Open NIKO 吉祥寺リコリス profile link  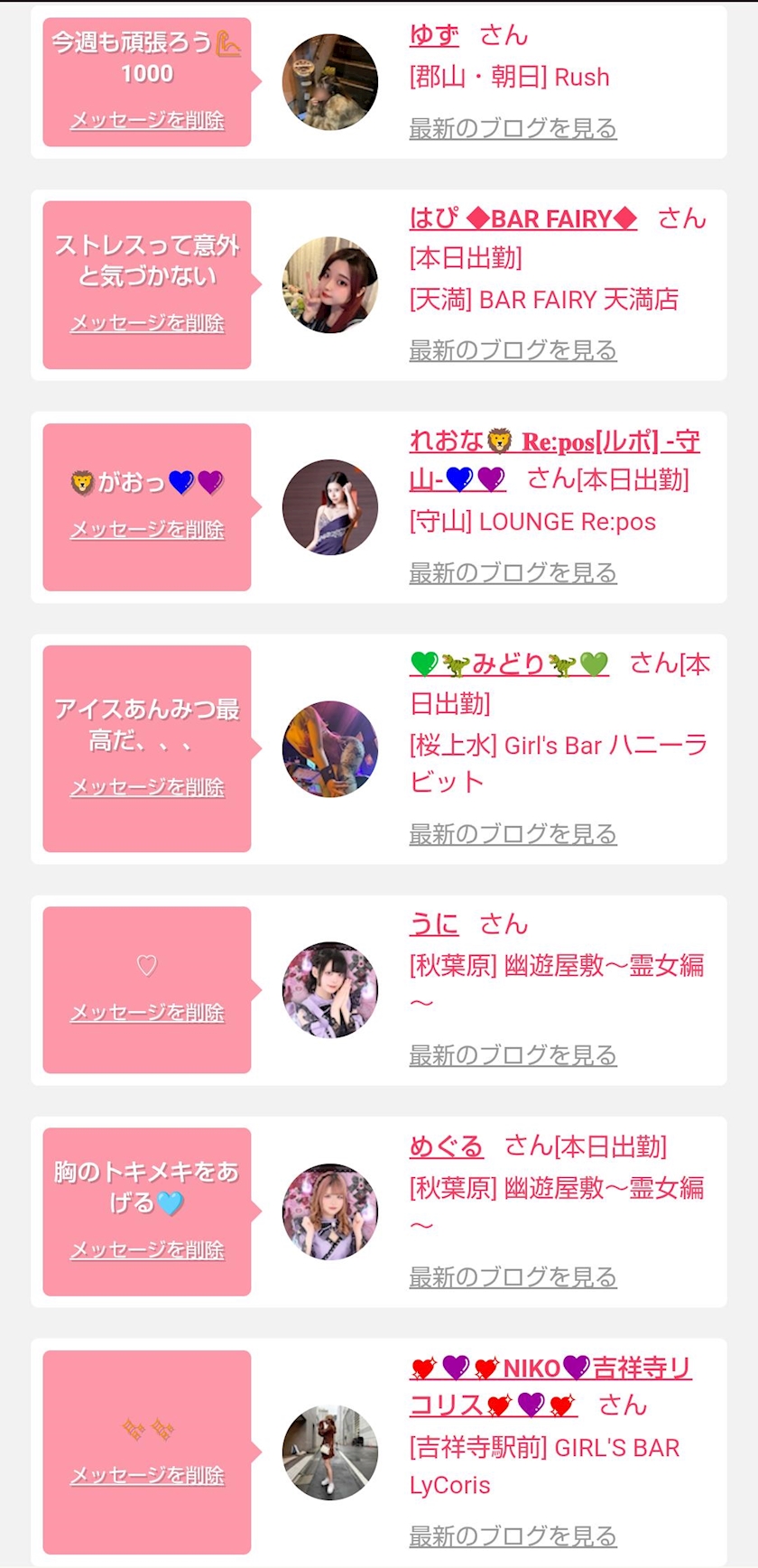point(550,1387)
